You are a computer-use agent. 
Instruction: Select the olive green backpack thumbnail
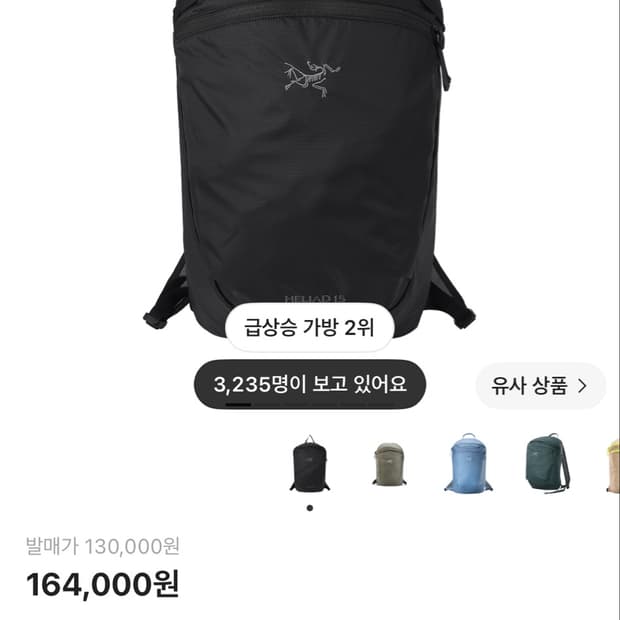click(389, 464)
